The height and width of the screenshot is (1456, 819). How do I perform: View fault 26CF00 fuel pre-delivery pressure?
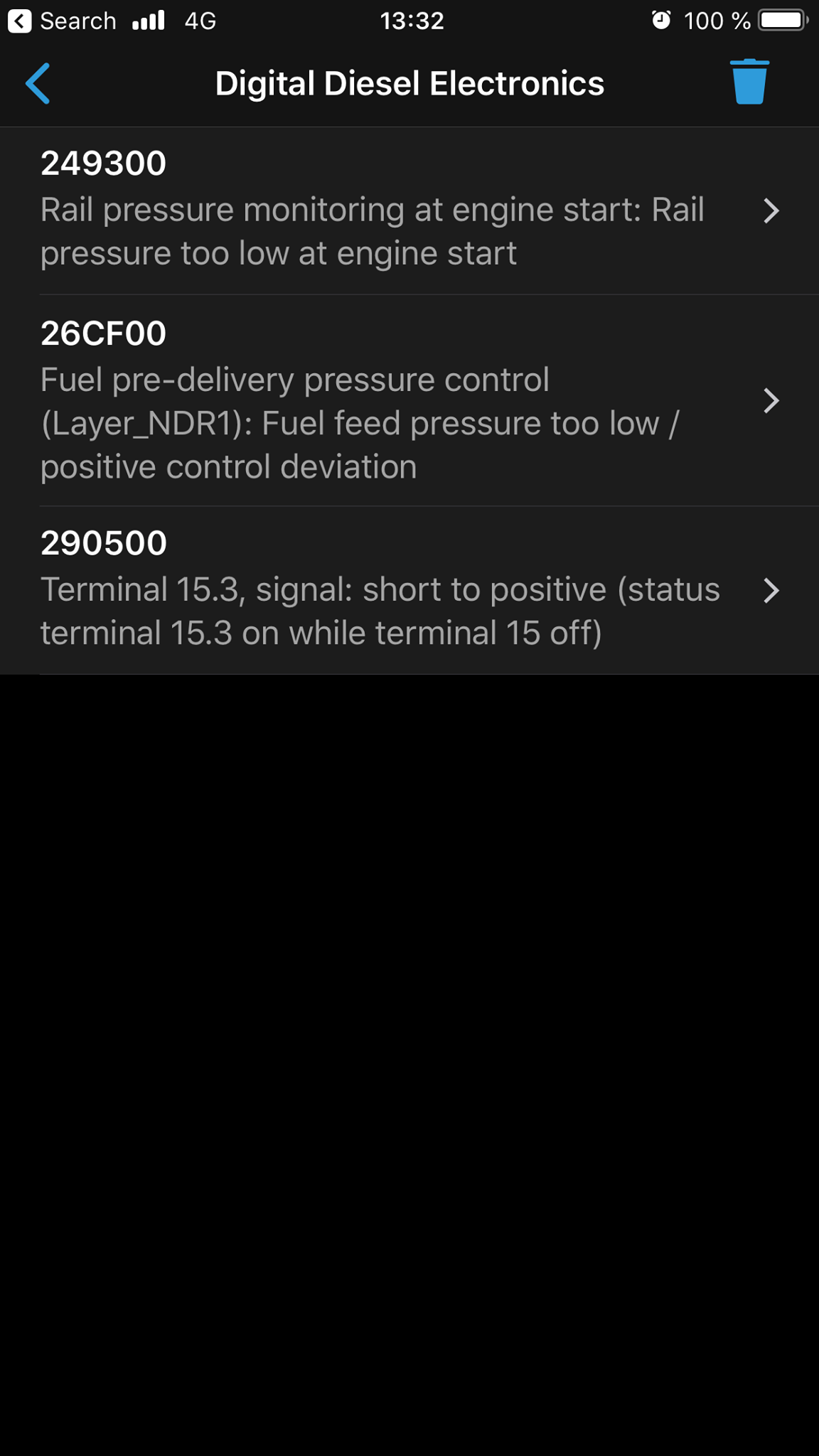[409, 400]
